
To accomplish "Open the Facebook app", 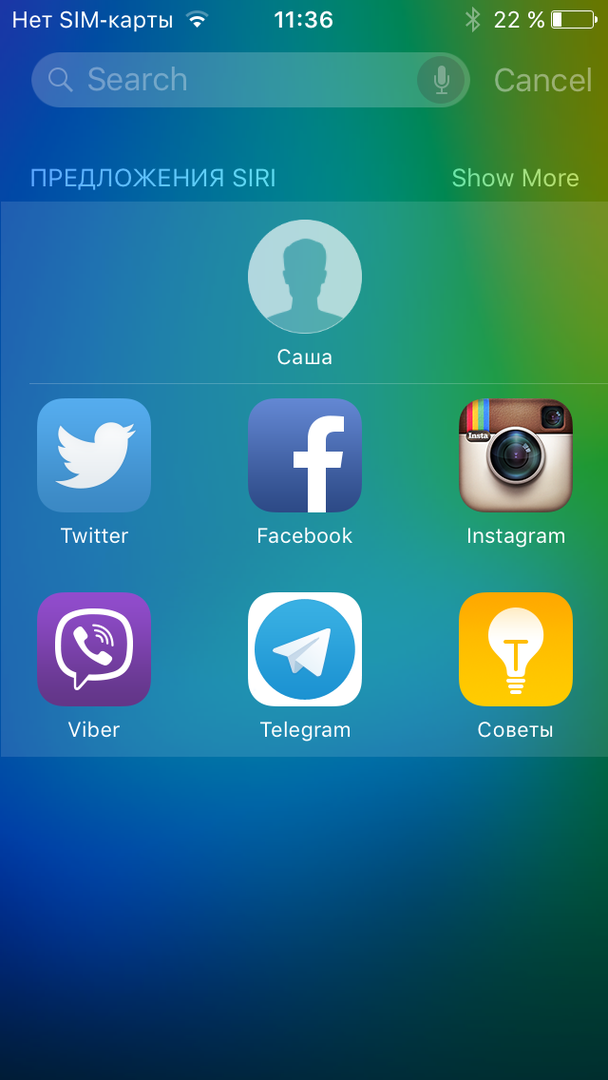I will pyautogui.click(x=305, y=456).
